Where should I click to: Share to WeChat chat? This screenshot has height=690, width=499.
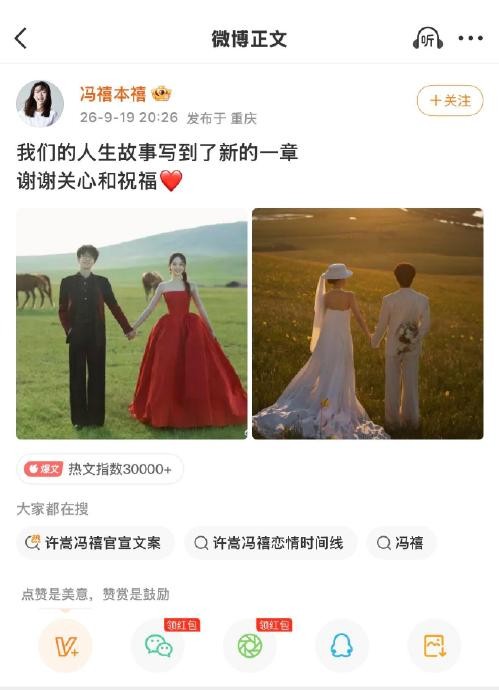(158, 646)
